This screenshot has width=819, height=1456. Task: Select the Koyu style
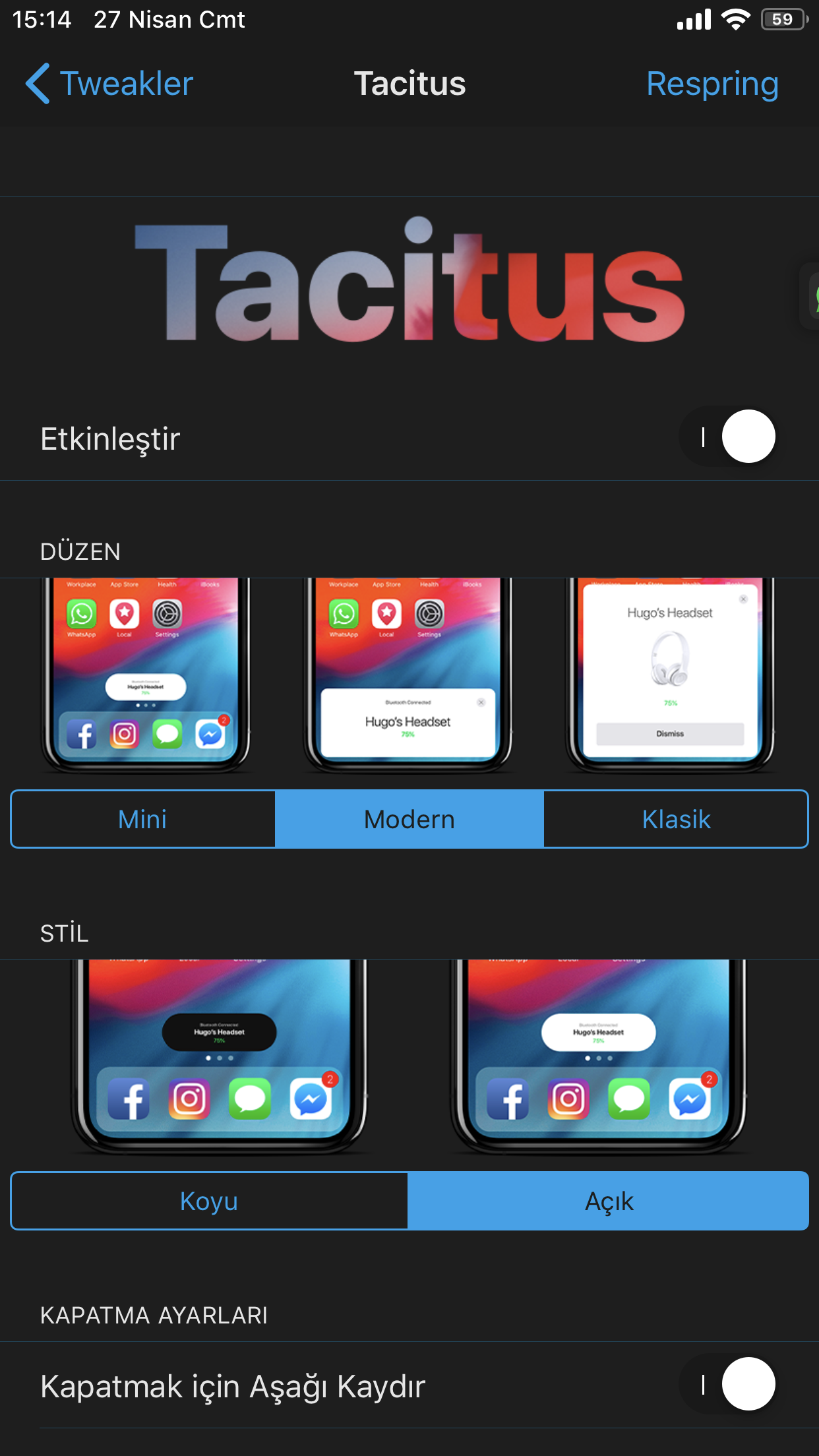209,1201
